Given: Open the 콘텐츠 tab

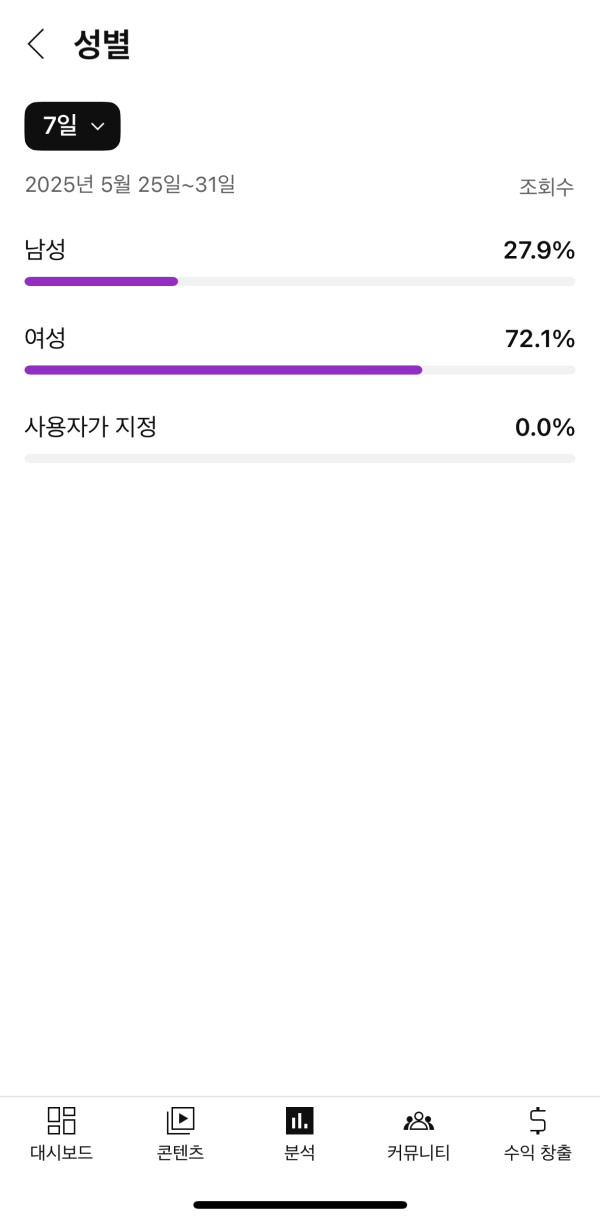Looking at the screenshot, I should pos(180,1134).
